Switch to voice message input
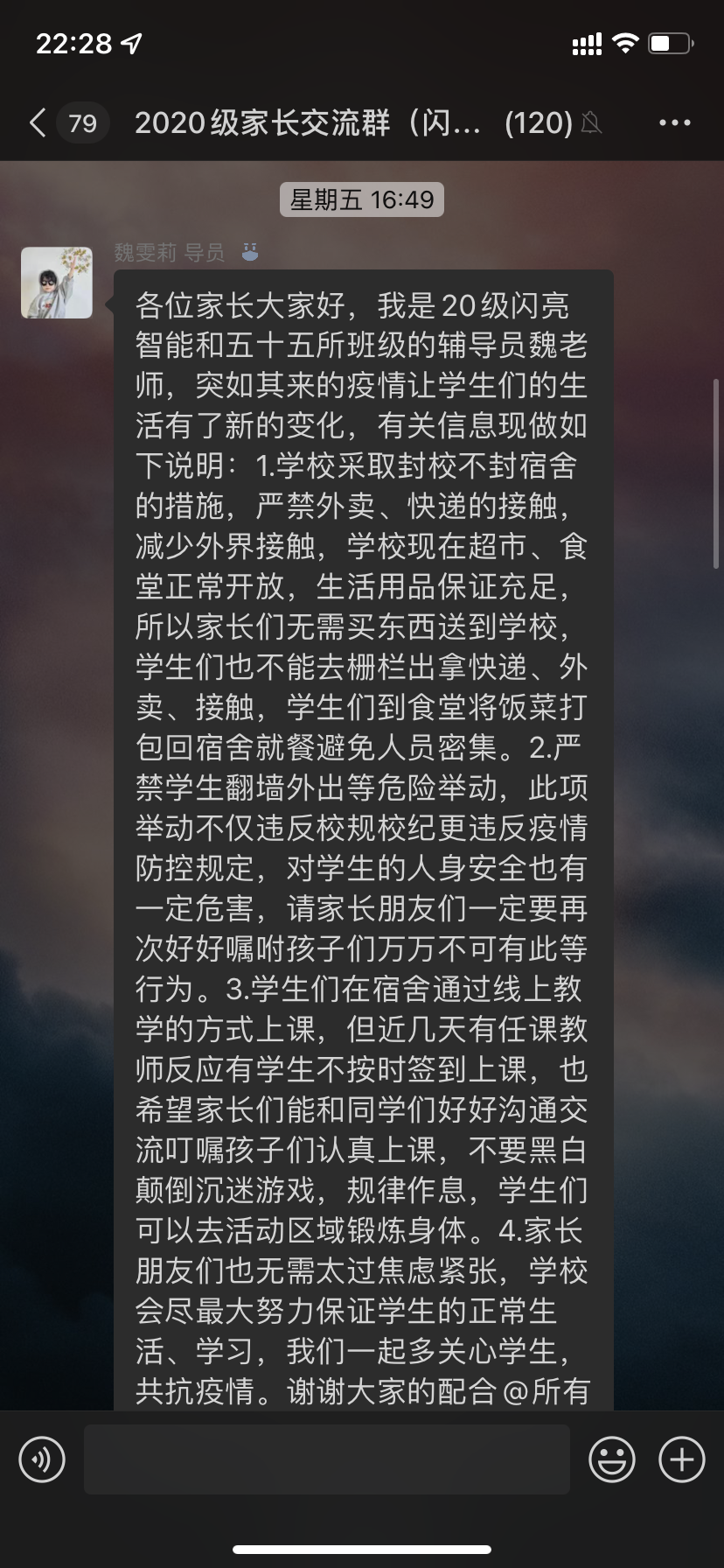724x1568 pixels. (x=42, y=1459)
